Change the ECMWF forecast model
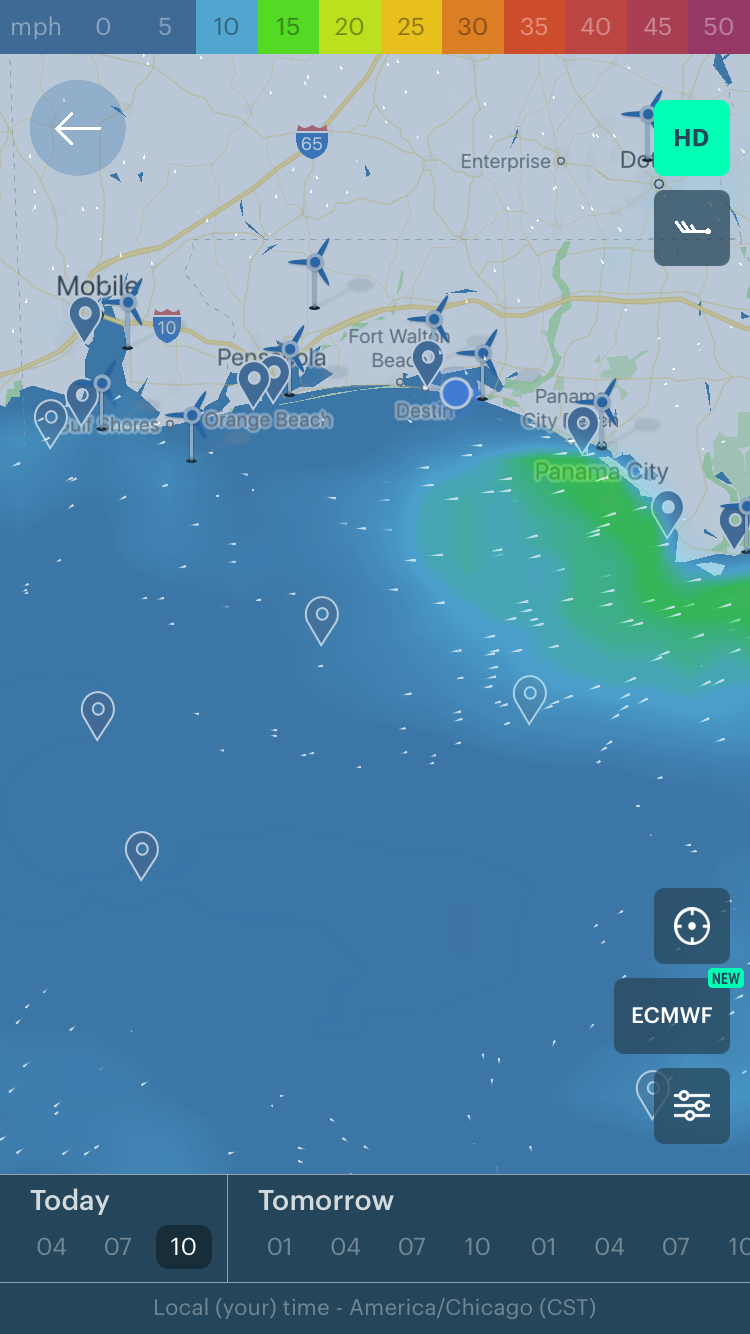The width and height of the screenshot is (750, 1334). tap(671, 1016)
